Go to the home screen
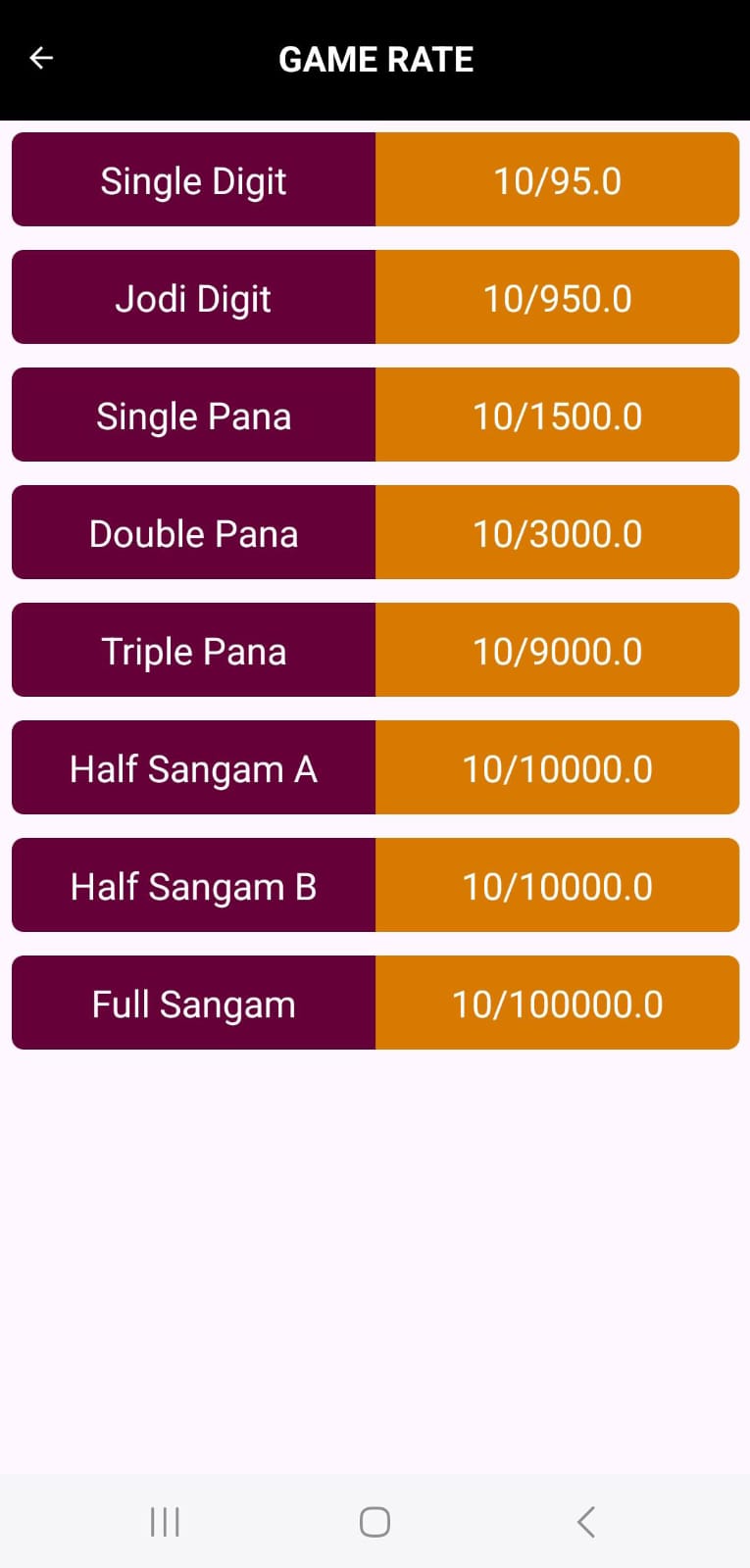This screenshot has width=750, height=1568. point(375,1522)
